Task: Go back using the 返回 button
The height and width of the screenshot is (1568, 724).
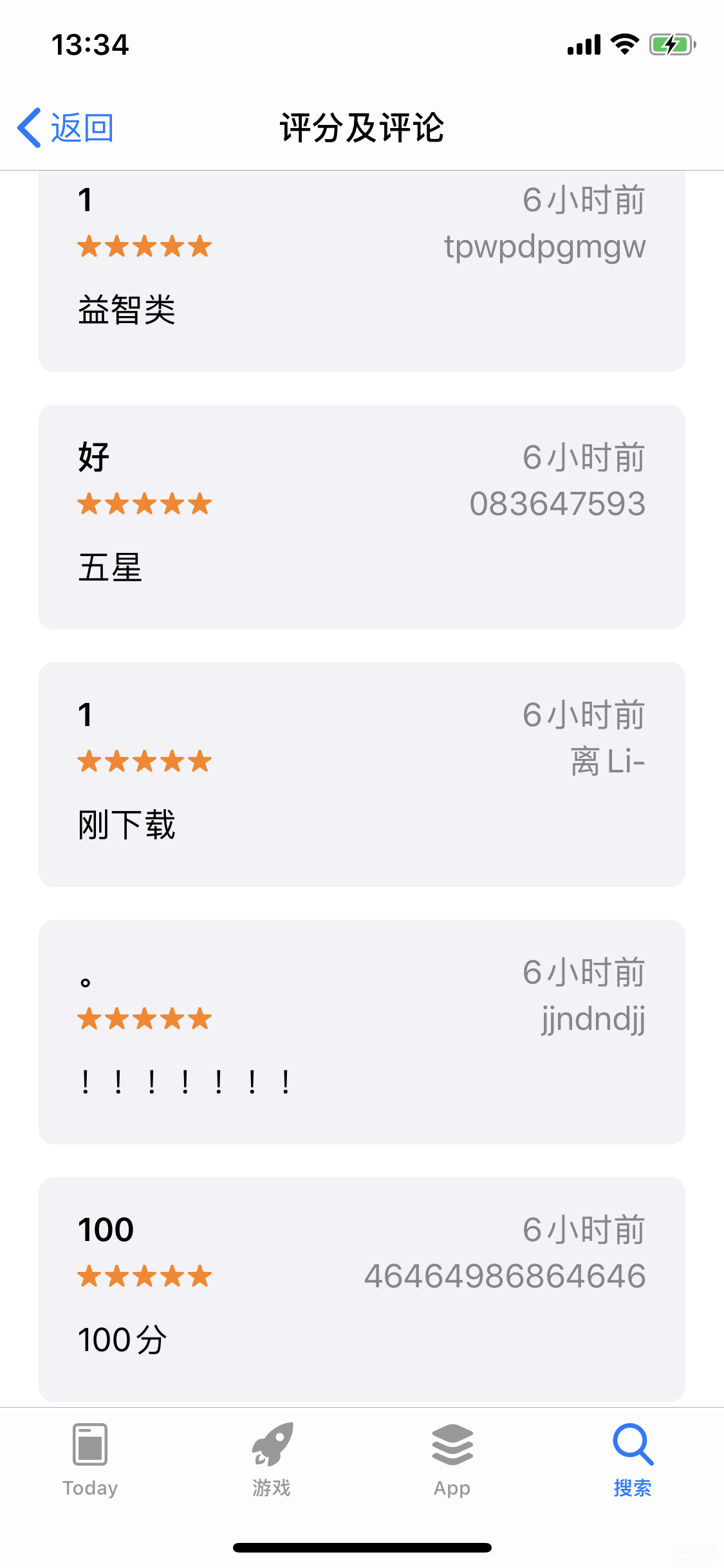Action: pyautogui.click(x=65, y=127)
